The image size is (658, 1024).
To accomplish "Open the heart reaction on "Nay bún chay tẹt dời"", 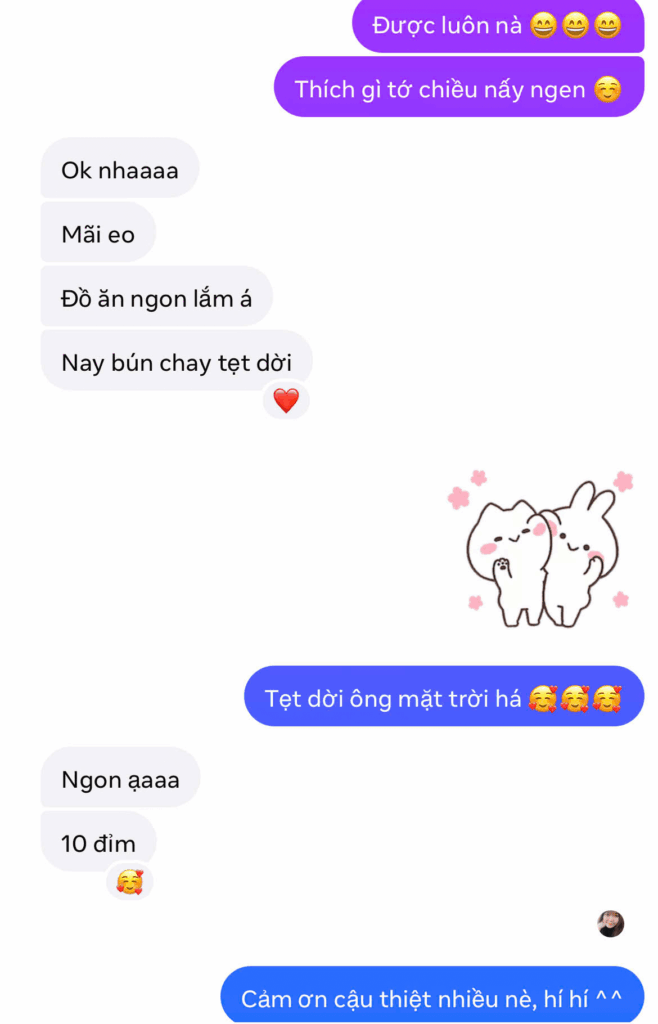I will (286, 401).
